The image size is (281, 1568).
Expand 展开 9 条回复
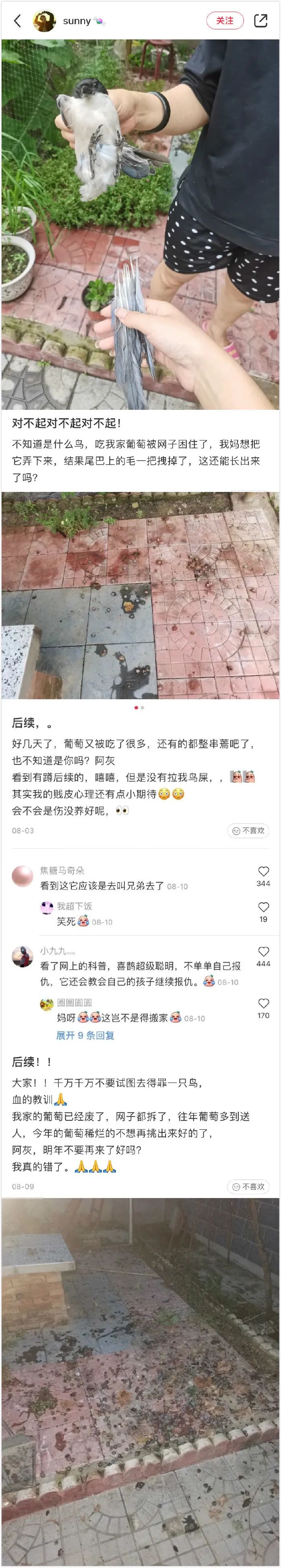coord(85,1035)
